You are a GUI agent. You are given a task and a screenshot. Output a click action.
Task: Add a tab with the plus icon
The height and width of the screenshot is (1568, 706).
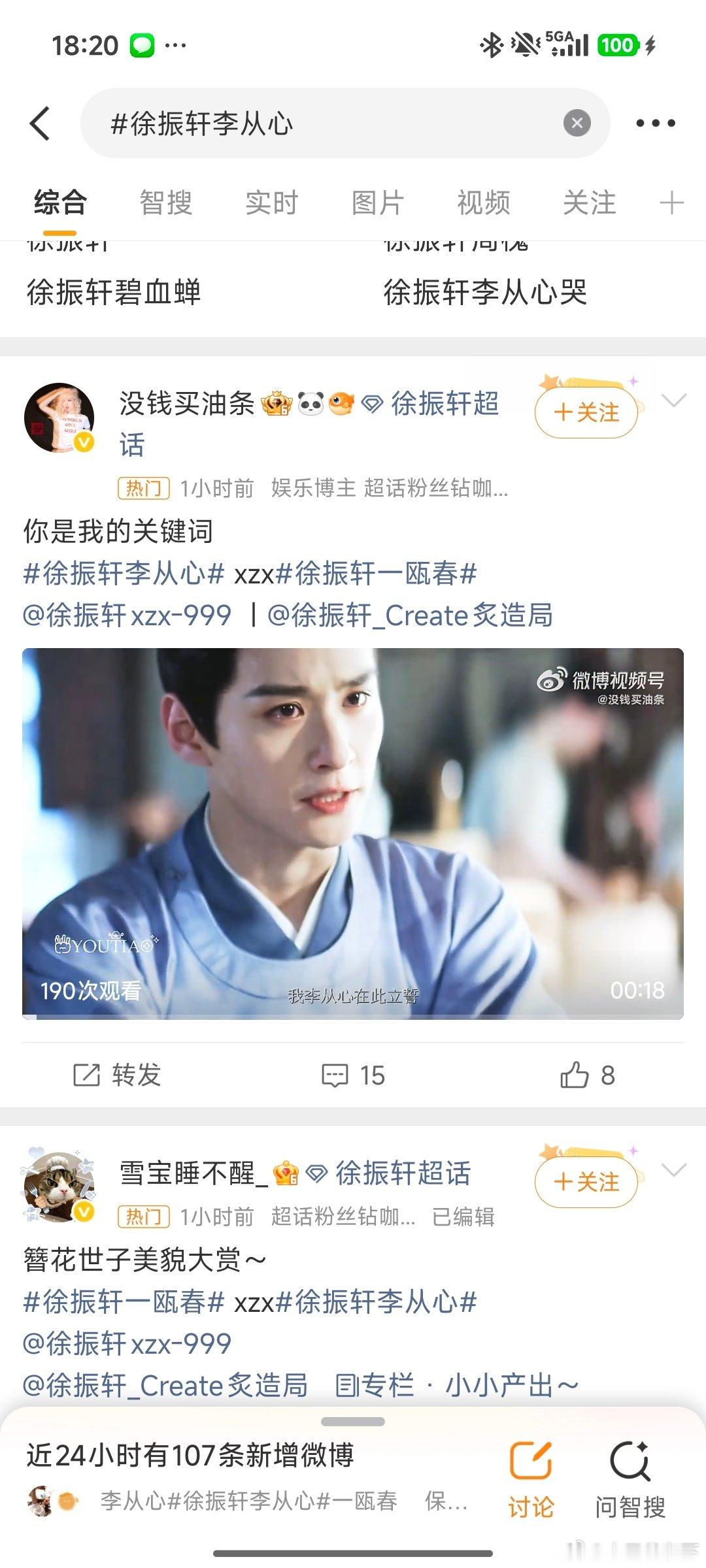click(672, 203)
